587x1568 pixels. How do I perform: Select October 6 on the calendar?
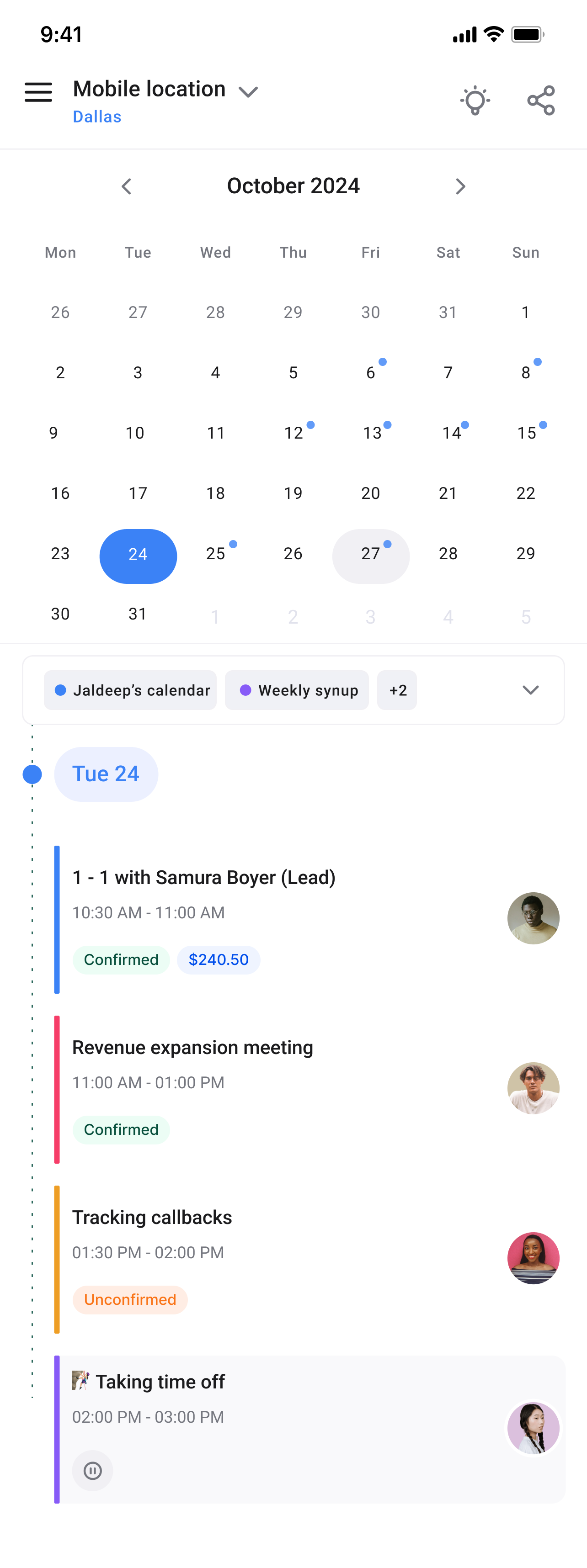point(371,372)
